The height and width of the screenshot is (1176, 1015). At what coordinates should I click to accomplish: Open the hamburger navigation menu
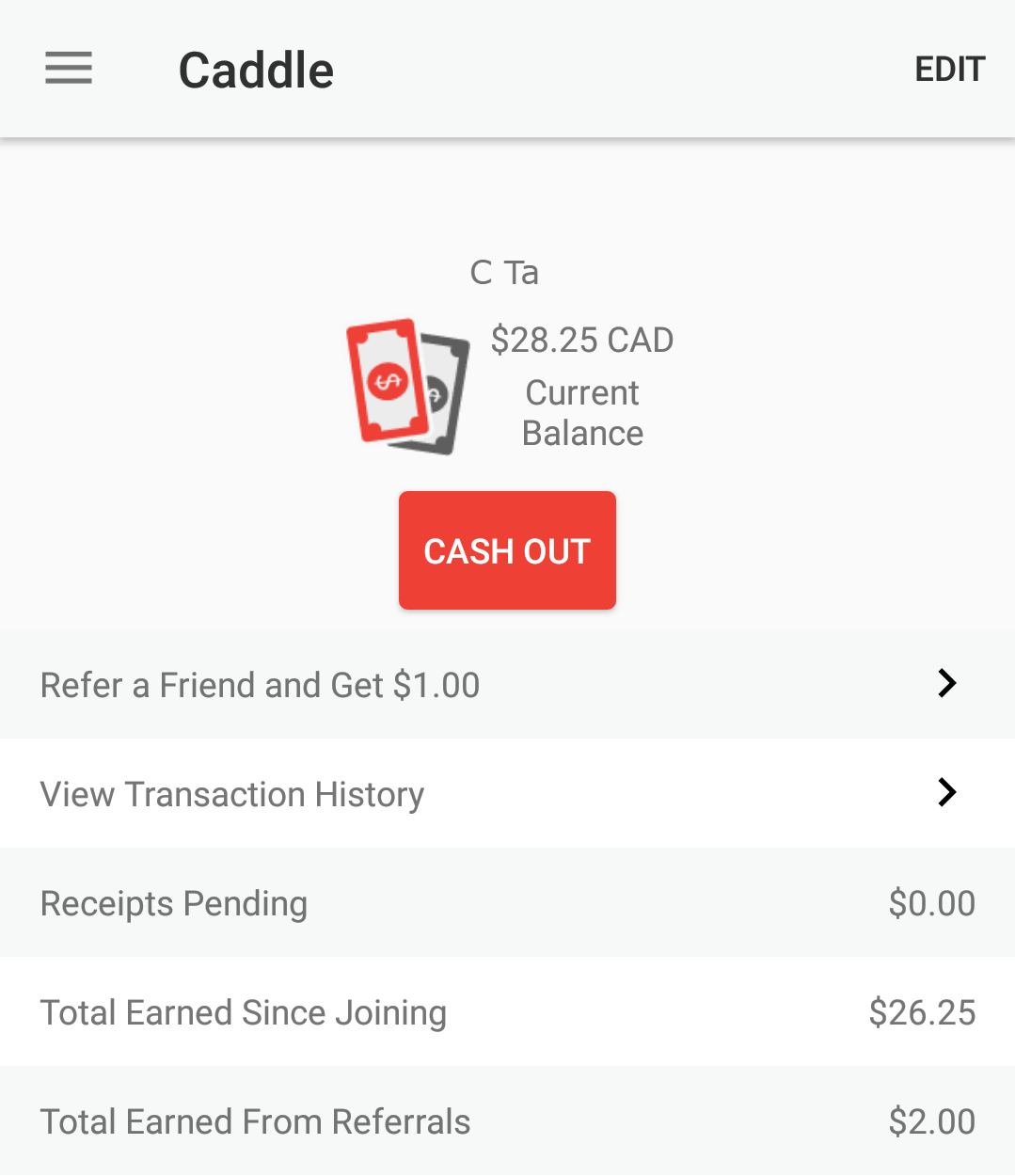[x=68, y=69]
